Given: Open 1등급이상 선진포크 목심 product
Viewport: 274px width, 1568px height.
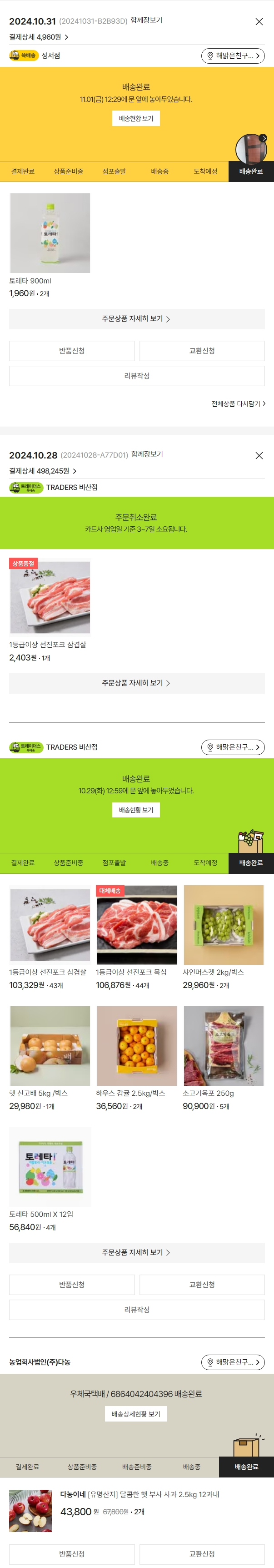Looking at the screenshot, I should coord(137,925).
